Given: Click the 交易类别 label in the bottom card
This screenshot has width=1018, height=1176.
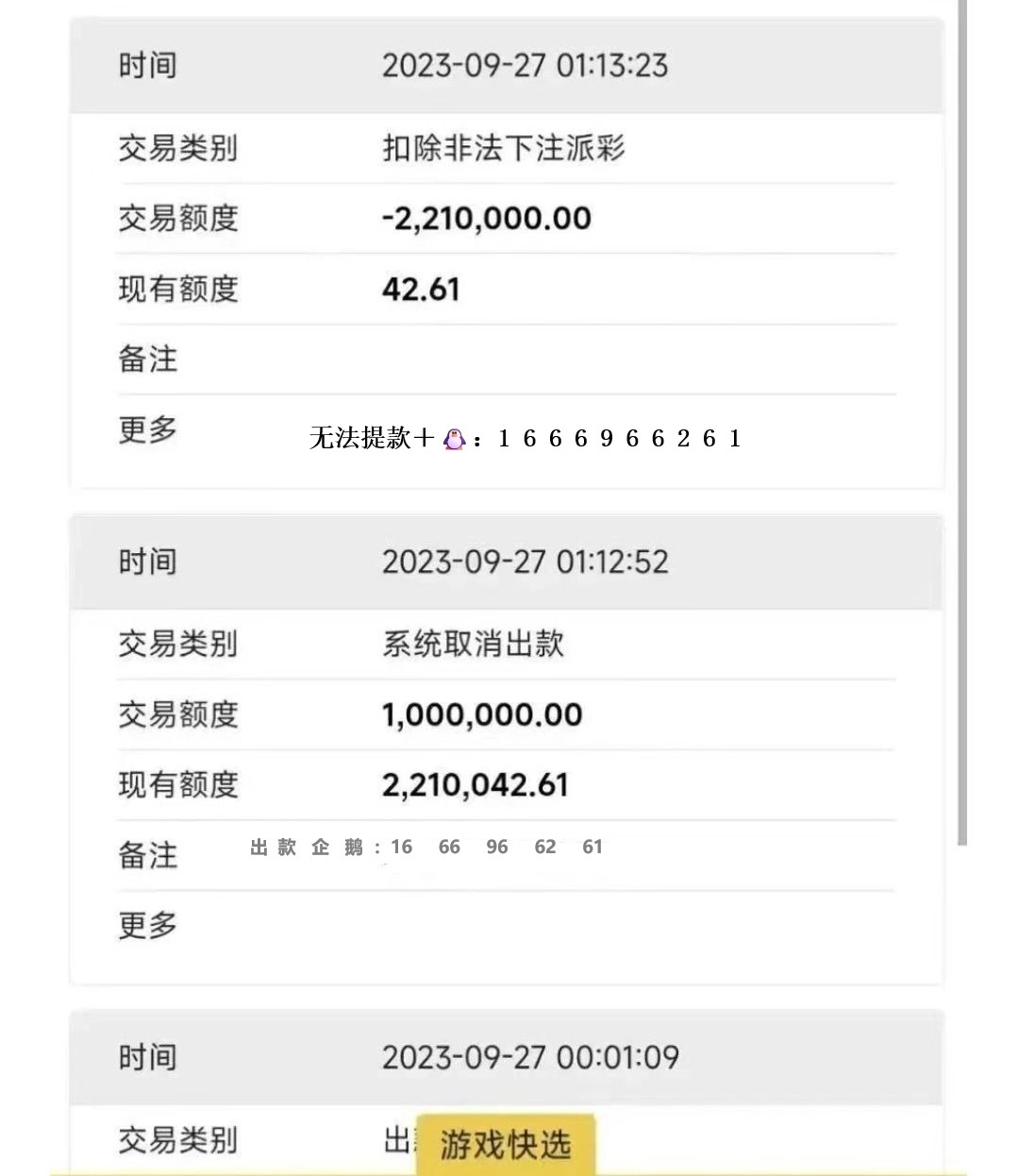Looking at the screenshot, I should click(x=179, y=1140).
